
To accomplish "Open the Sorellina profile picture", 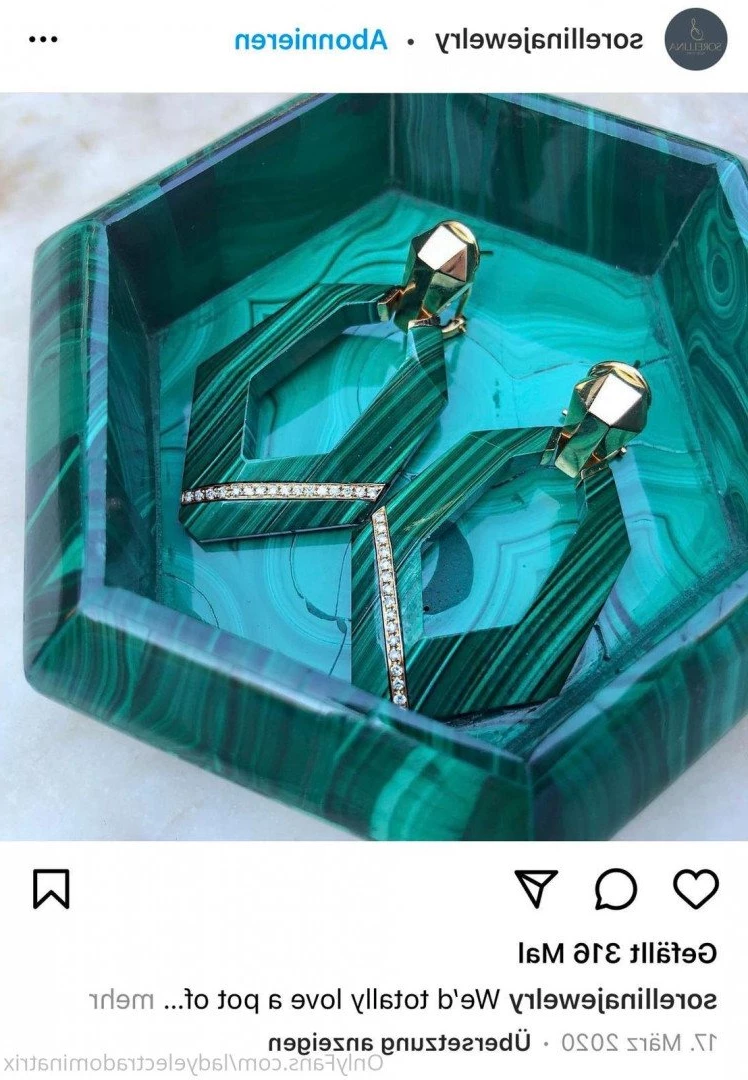I will coord(696,39).
